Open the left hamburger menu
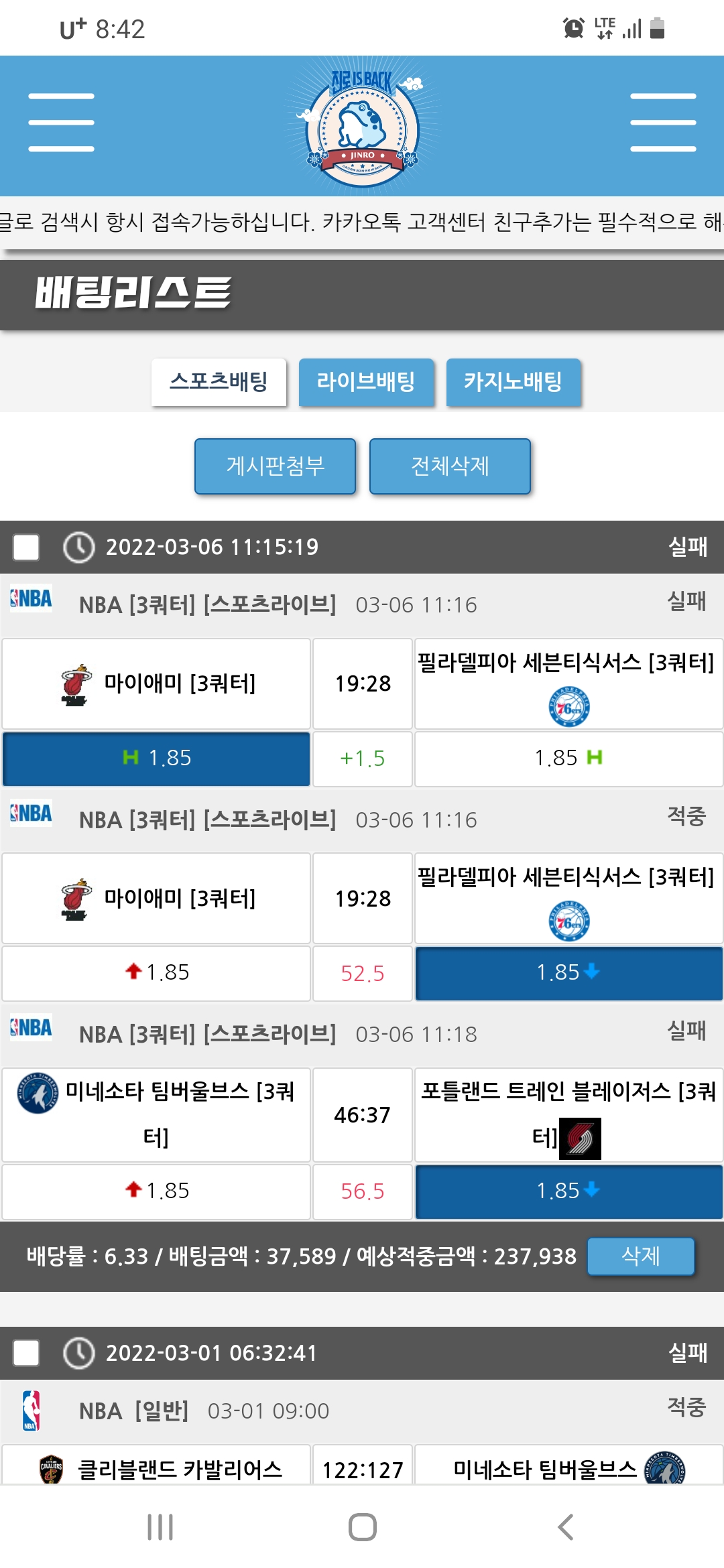The image size is (724, 1568). [61, 123]
